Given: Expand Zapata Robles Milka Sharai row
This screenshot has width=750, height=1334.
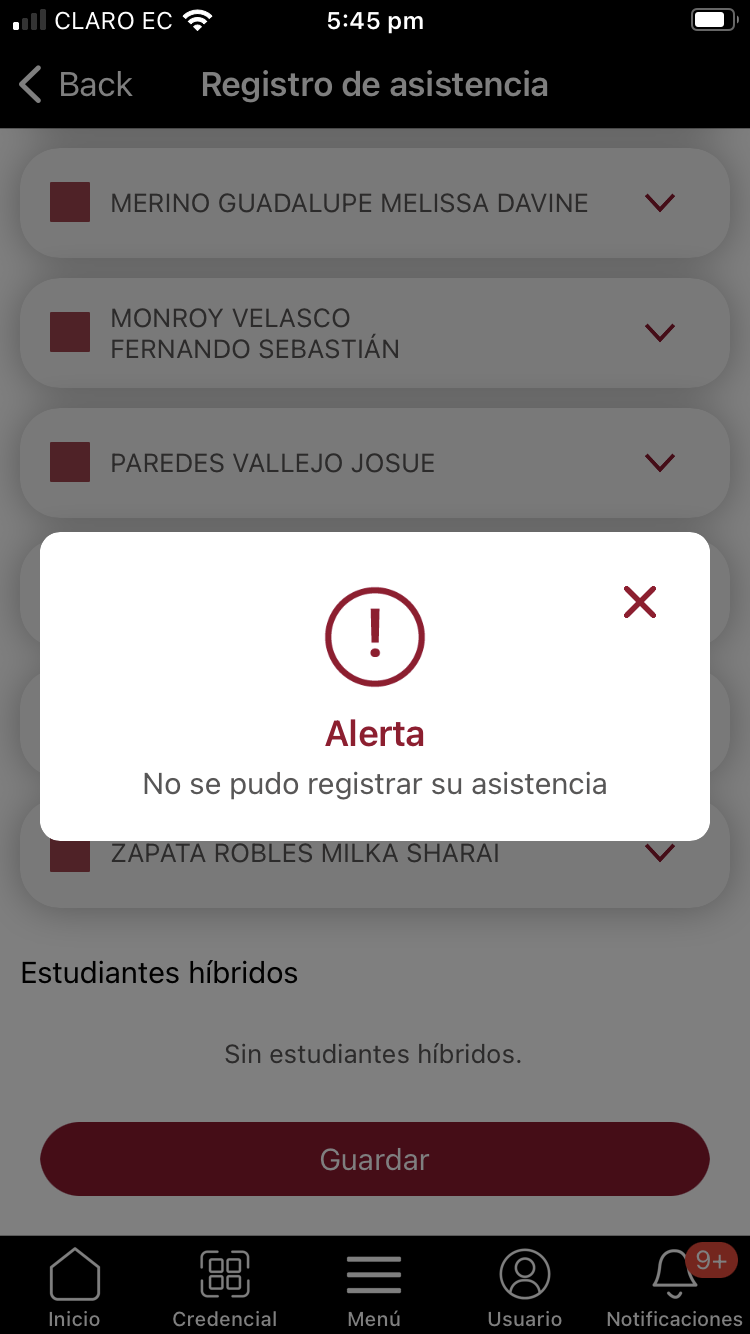Looking at the screenshot, I should tap(659, 853).
